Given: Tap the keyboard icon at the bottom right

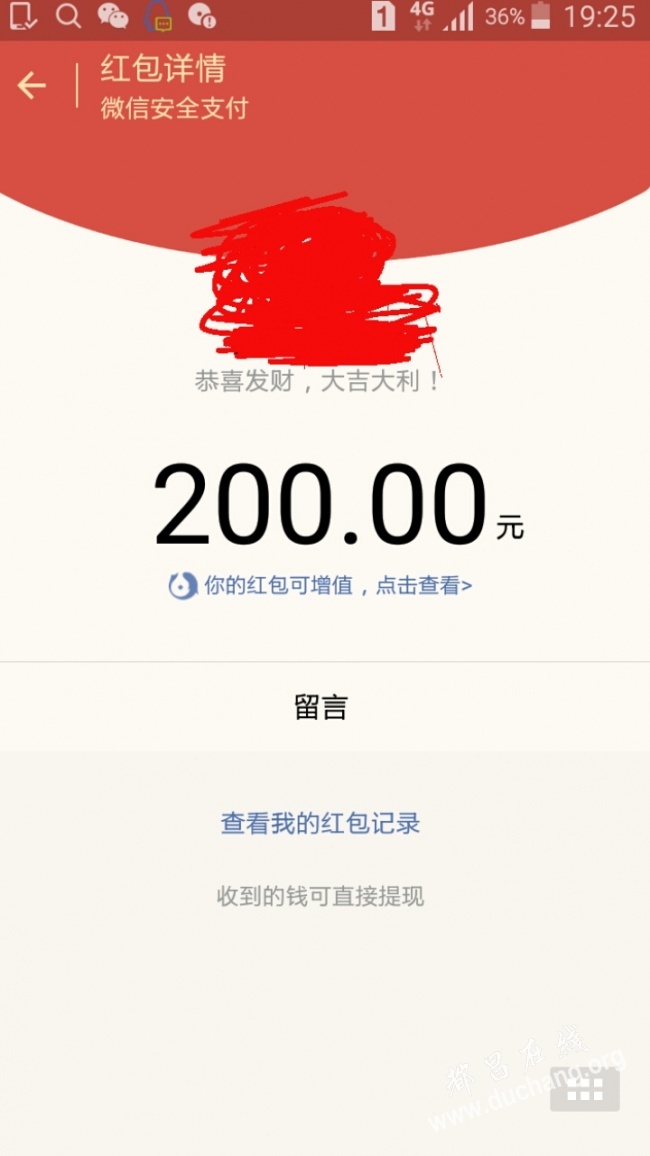Looking at the screenshot, I should [585, 1089].
